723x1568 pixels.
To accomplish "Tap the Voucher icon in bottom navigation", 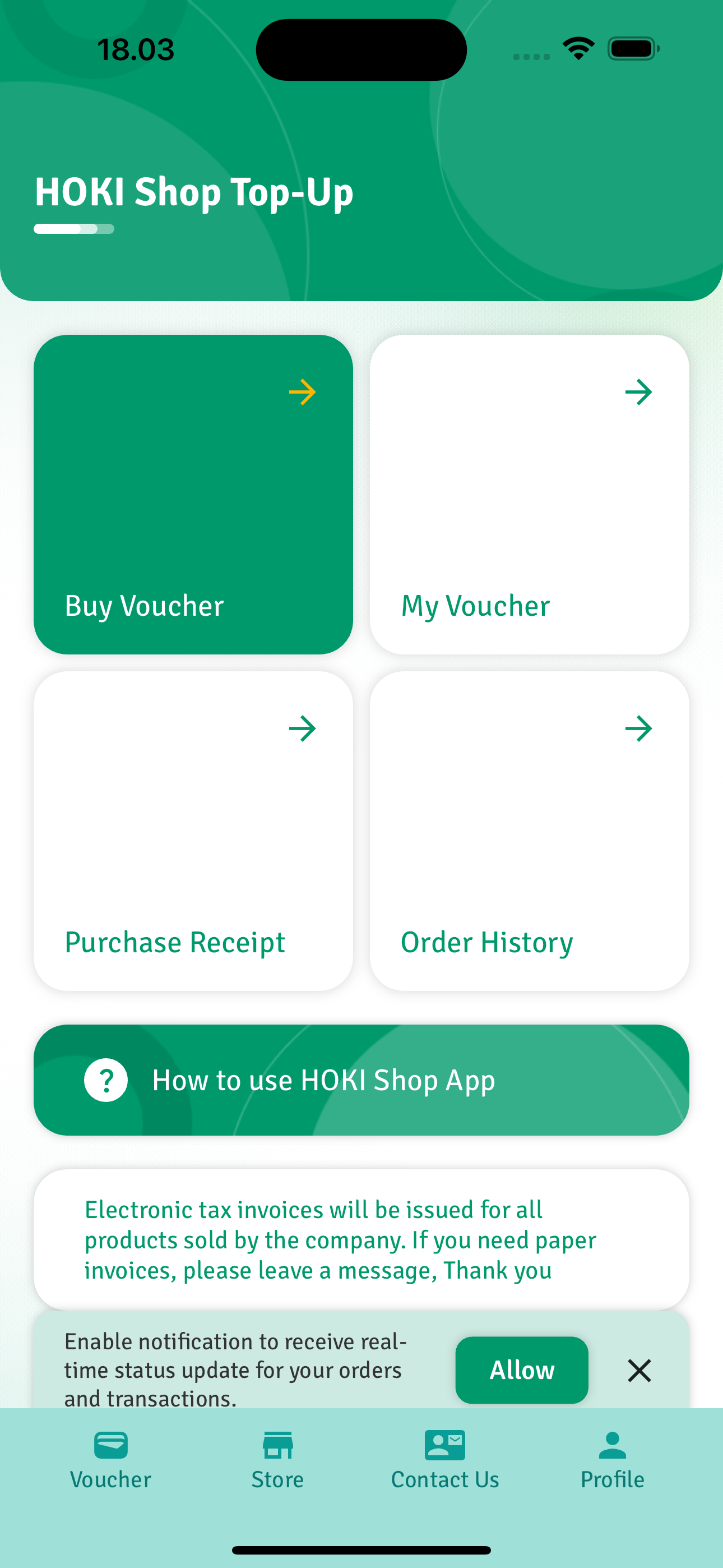I will [110, 1445].
